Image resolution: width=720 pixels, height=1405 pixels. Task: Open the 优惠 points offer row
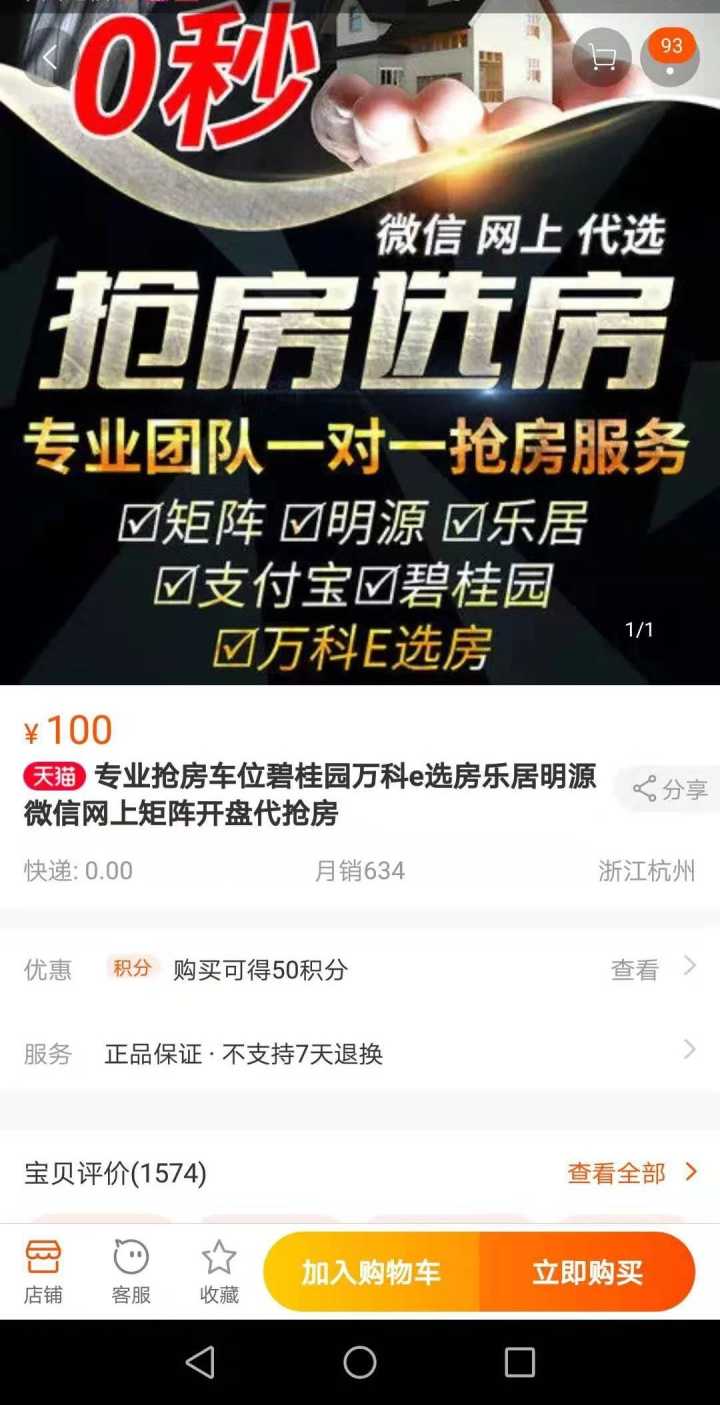point(360,969)
